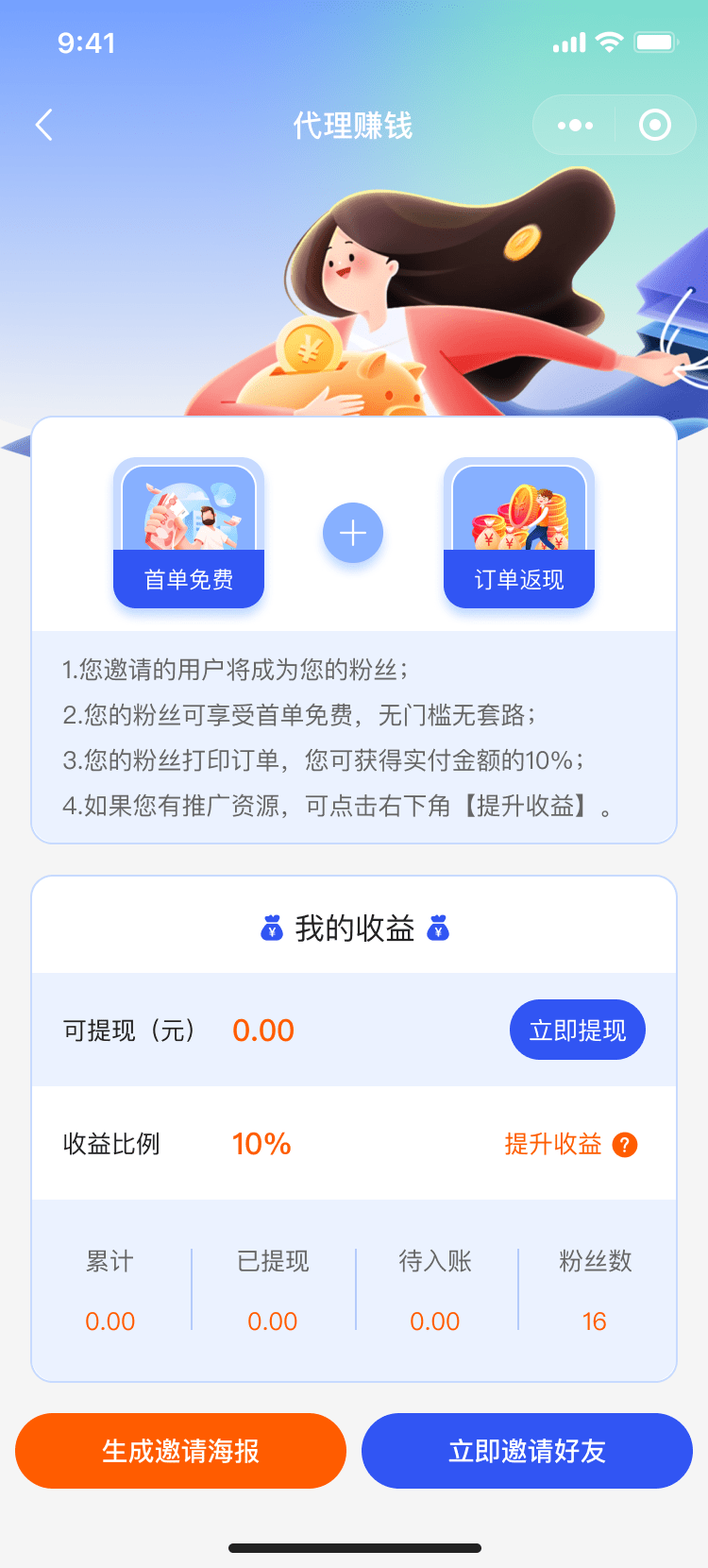Tap 生成邀请海报 to generate poster
Image resolution: width=708 pixels, height=1568 pixels.
180,1451
